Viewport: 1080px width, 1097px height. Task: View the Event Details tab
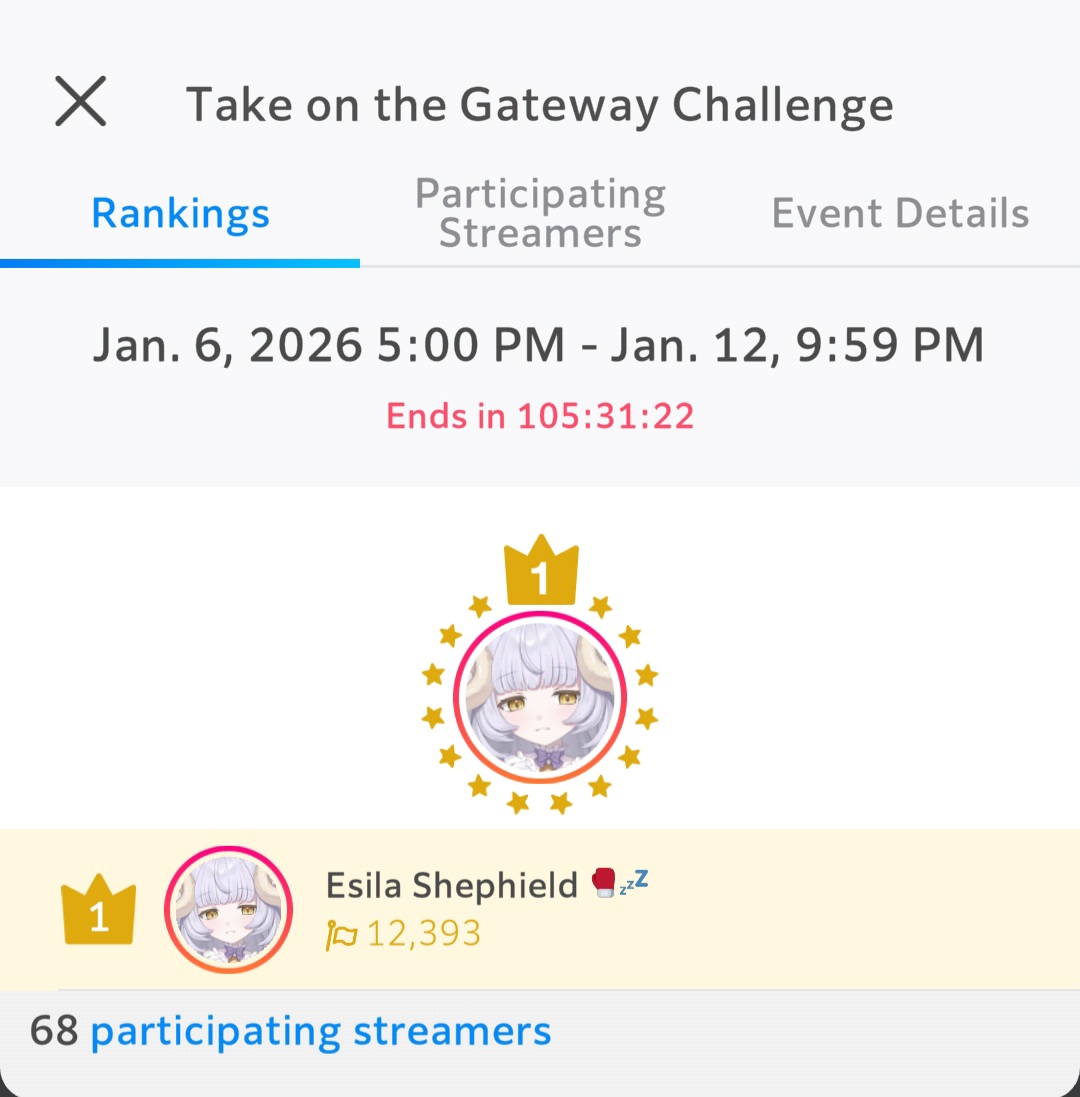[900, 214]
